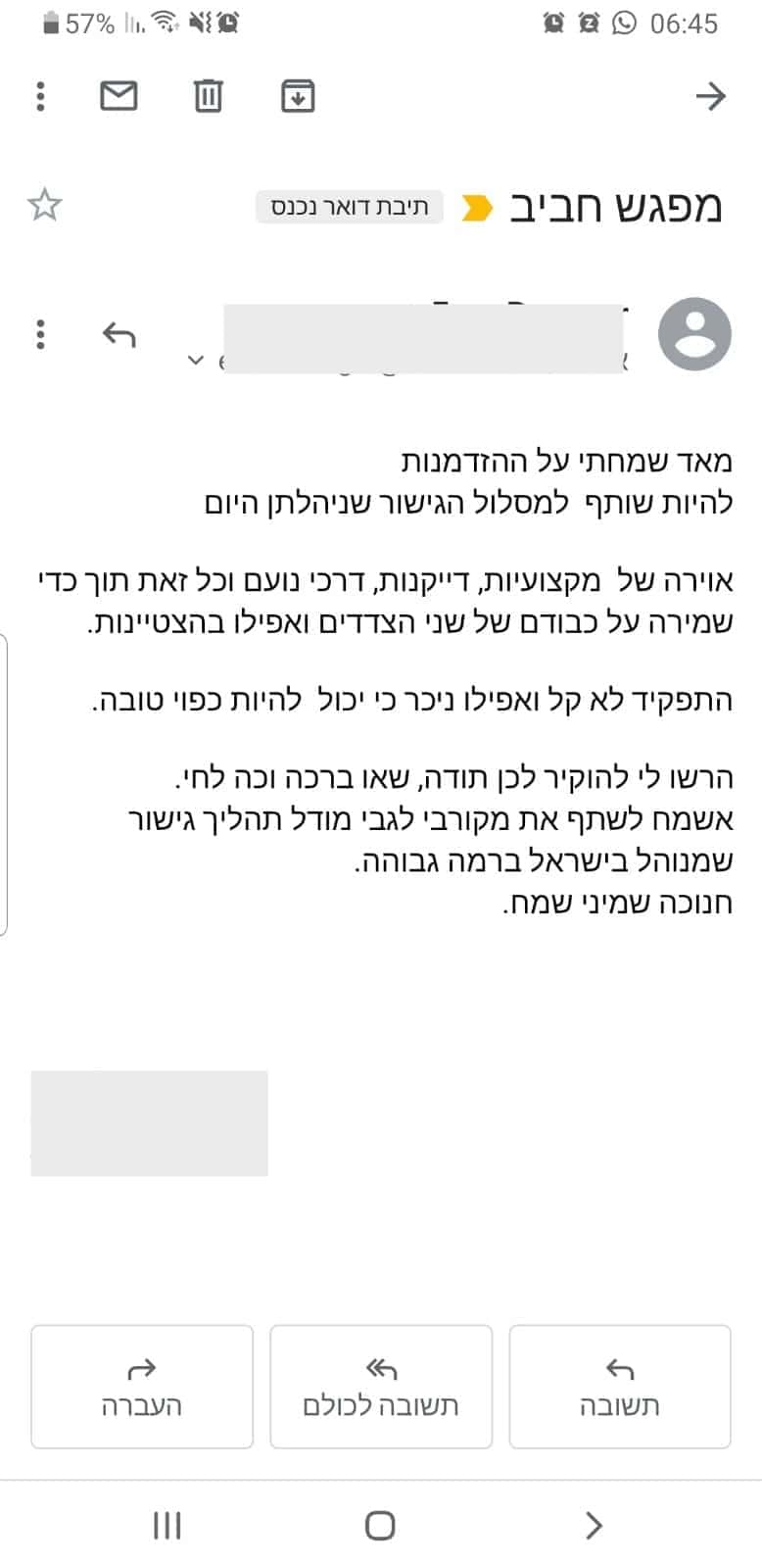Image resolution: width=762 pixels, height=1568 pixels.
Task: Tap the תשובה לכולם reply-all button
Action: point(381,1387)
